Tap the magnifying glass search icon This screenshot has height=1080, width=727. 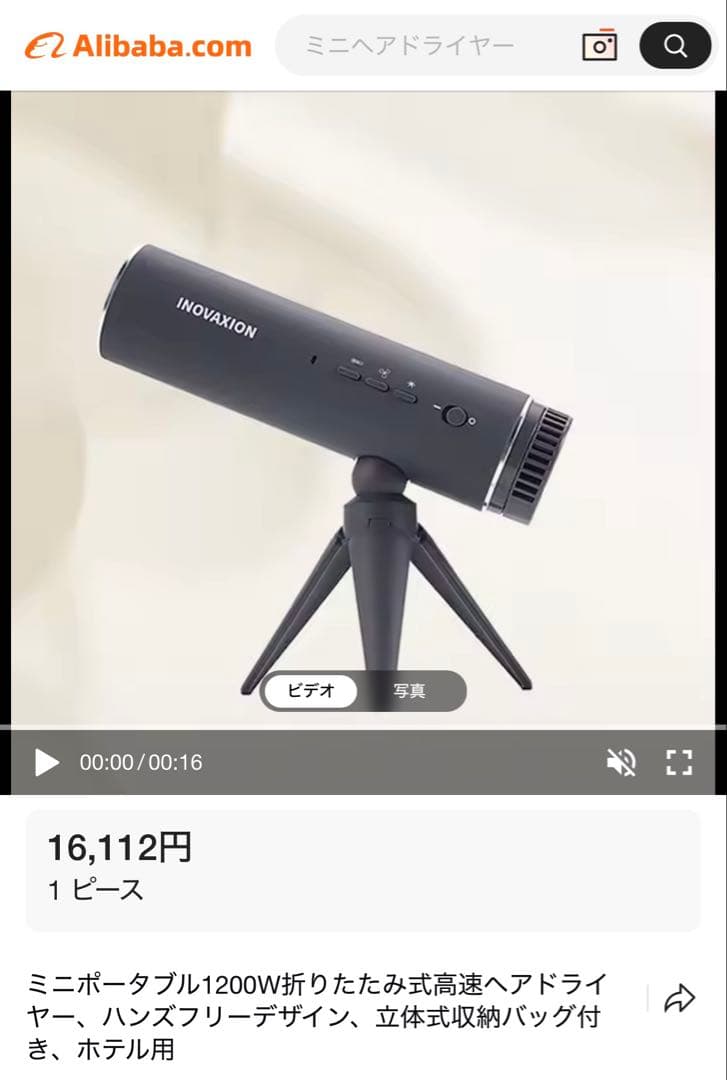tap(675, 45)
